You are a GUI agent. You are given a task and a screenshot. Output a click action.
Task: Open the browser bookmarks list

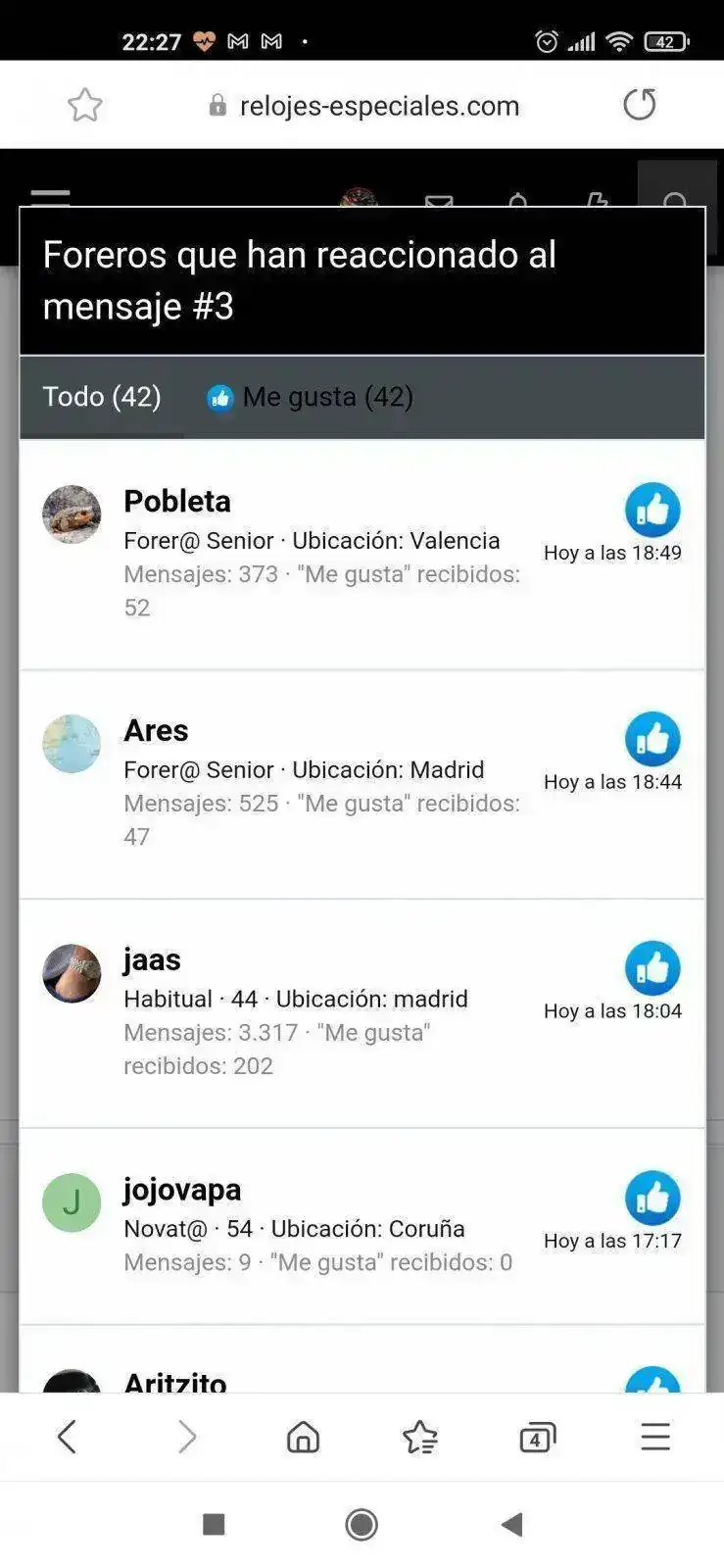point(419,1437)
